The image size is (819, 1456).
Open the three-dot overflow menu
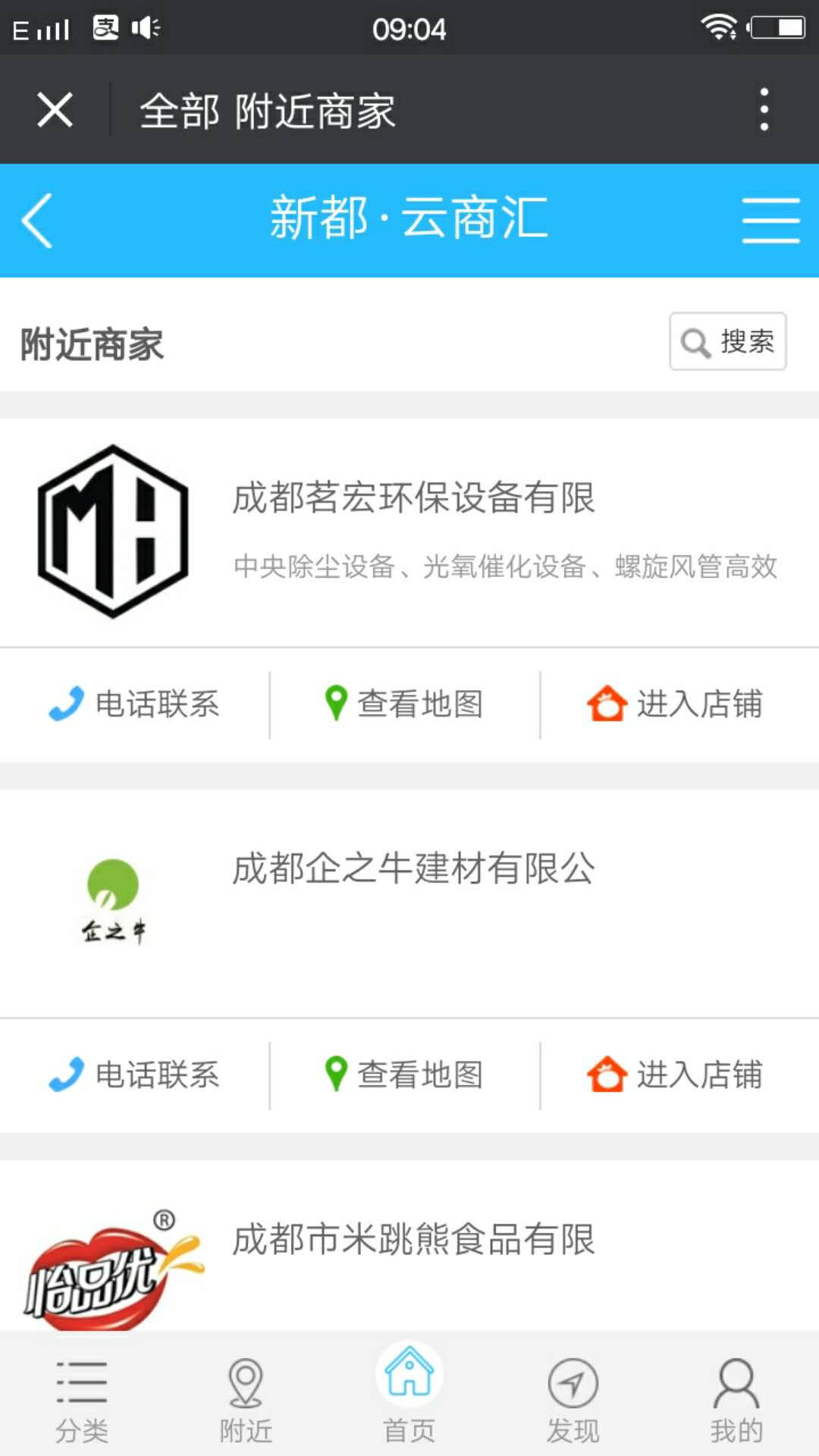pyautogui.click(x=764, y=110)
